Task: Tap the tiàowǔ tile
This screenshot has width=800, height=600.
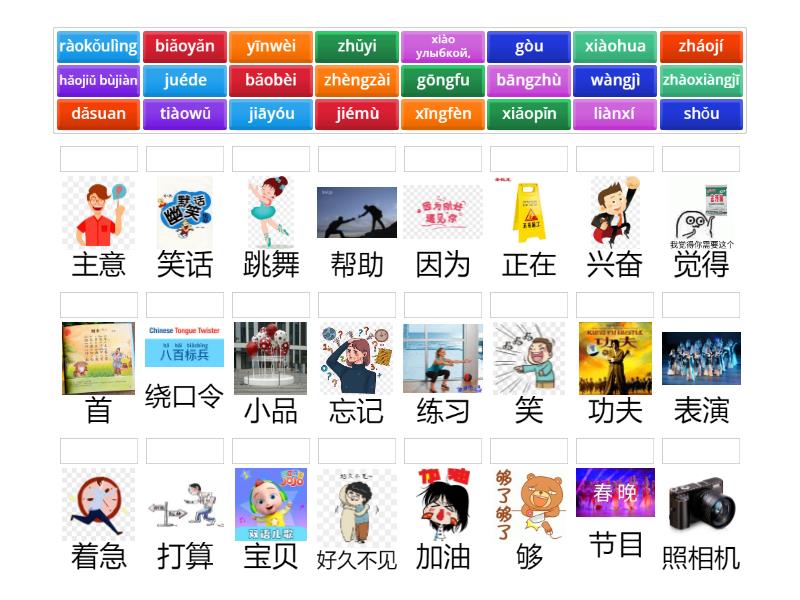Action: tap(185, 114)
